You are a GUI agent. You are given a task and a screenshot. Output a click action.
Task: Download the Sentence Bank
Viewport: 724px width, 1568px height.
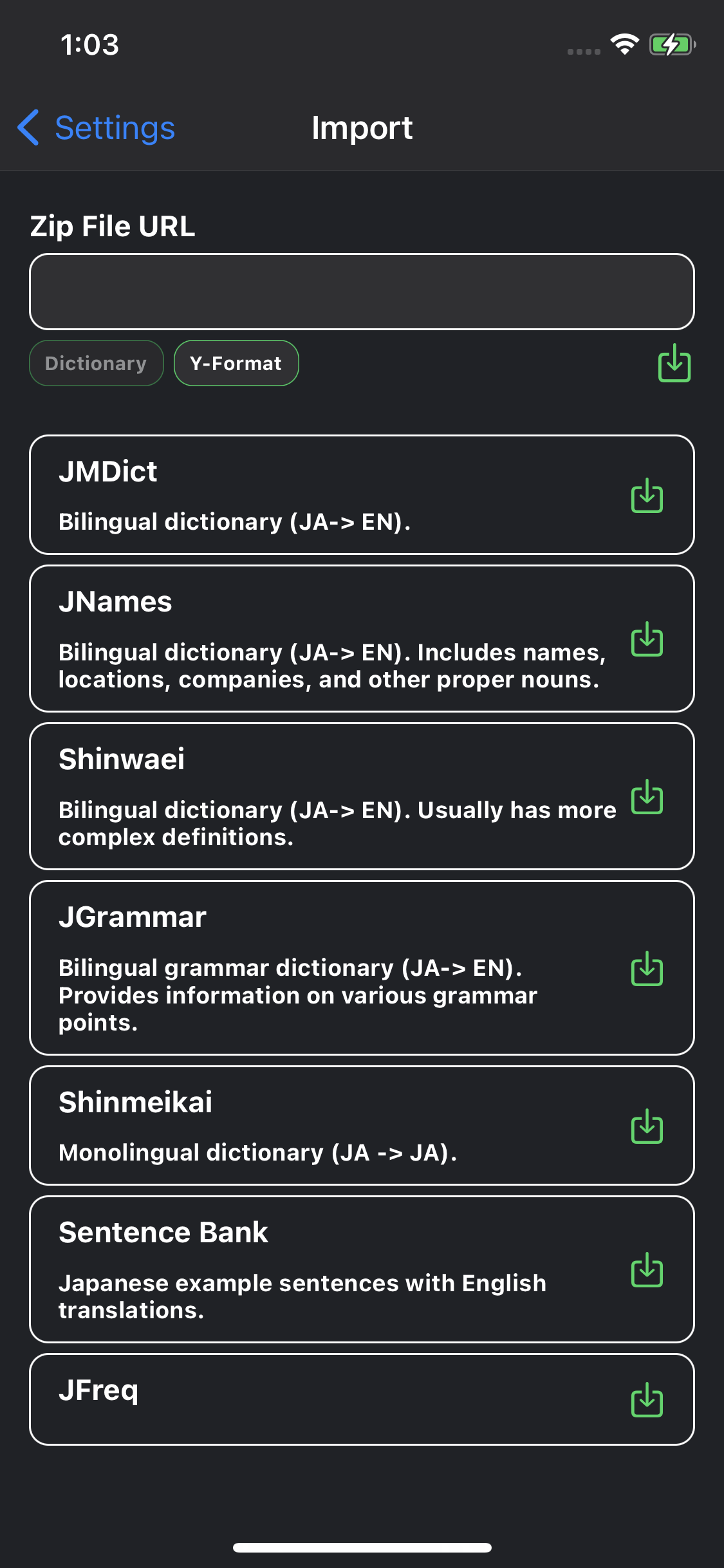pos(647,1269)
